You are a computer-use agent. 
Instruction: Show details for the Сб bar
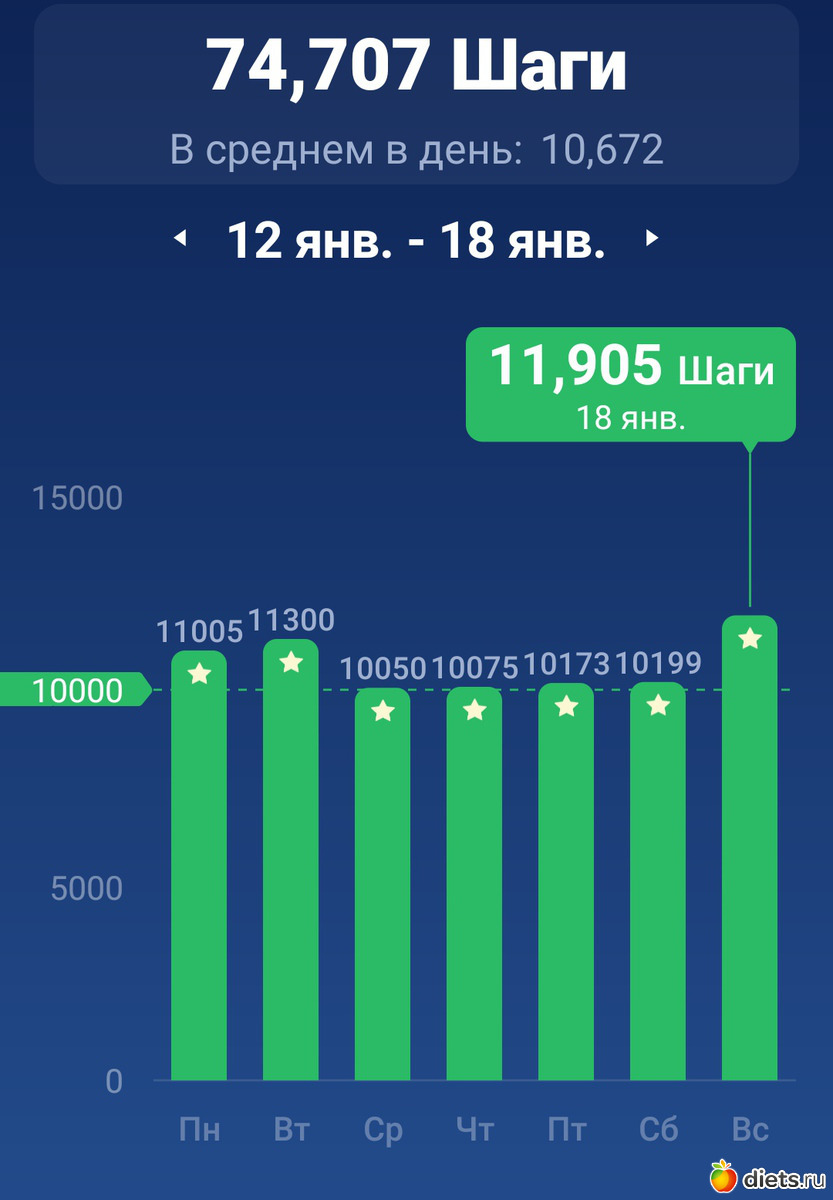point(658,881)
